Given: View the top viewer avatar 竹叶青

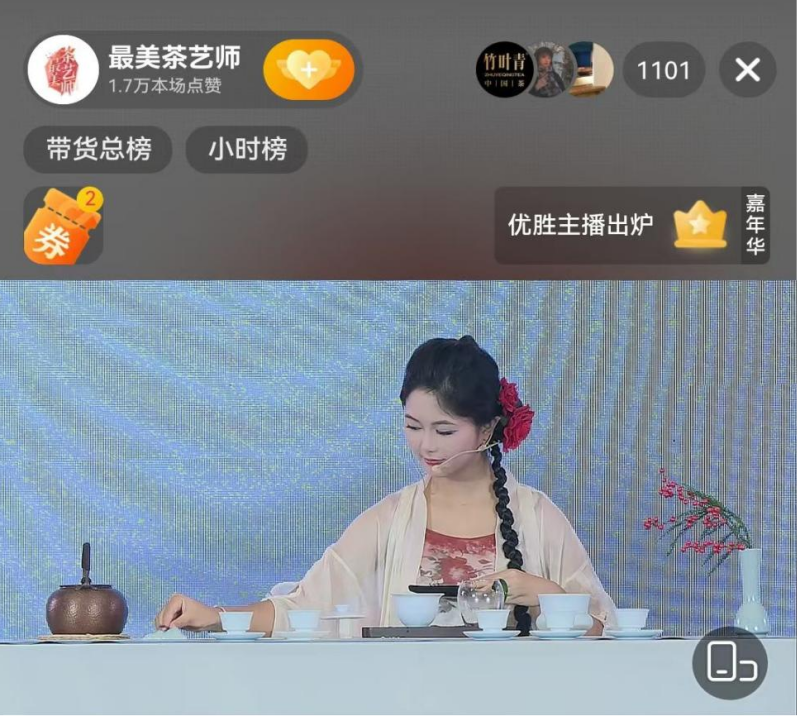Looking at the screenshot, I should click(x=503, y=70).
